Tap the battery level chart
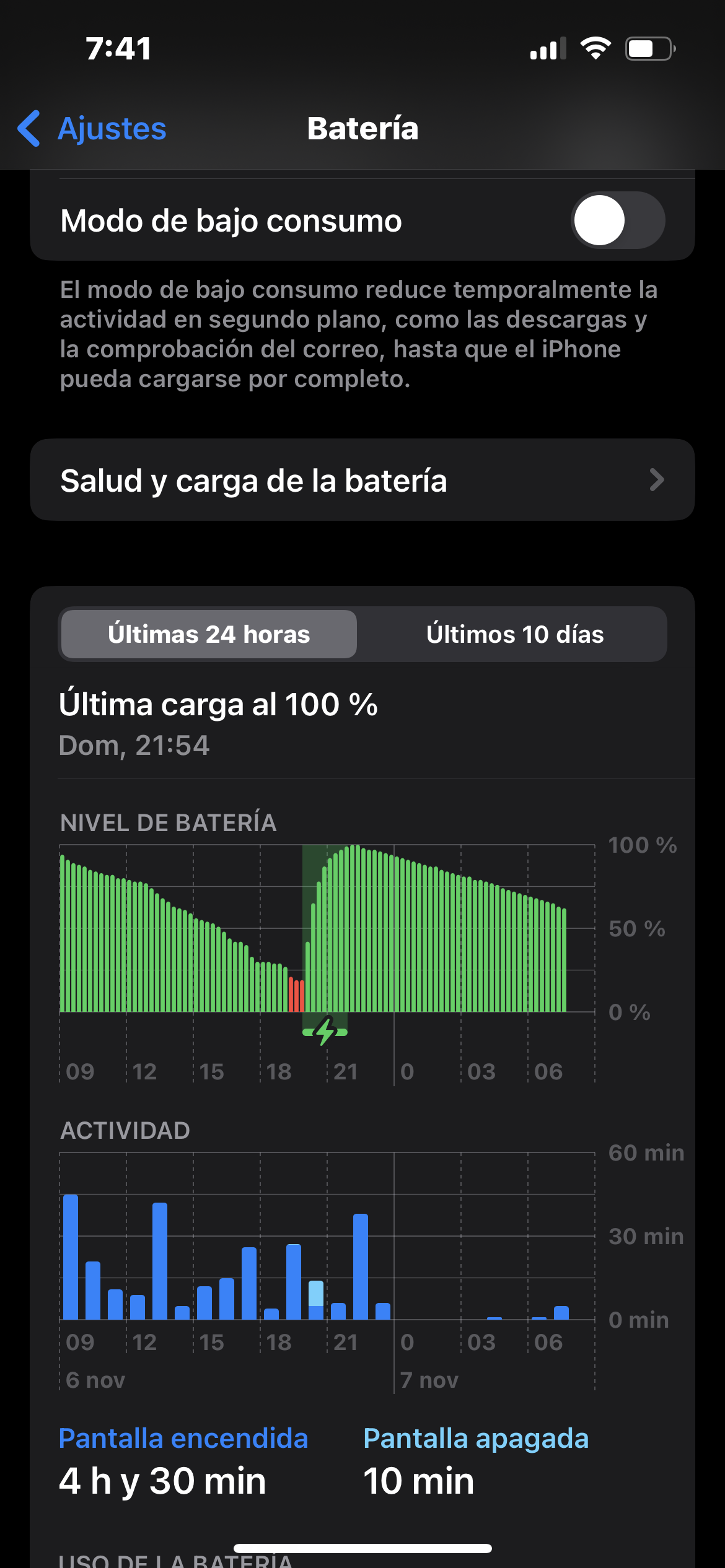This screenshot has width=725, height=1568. point(327,929)
